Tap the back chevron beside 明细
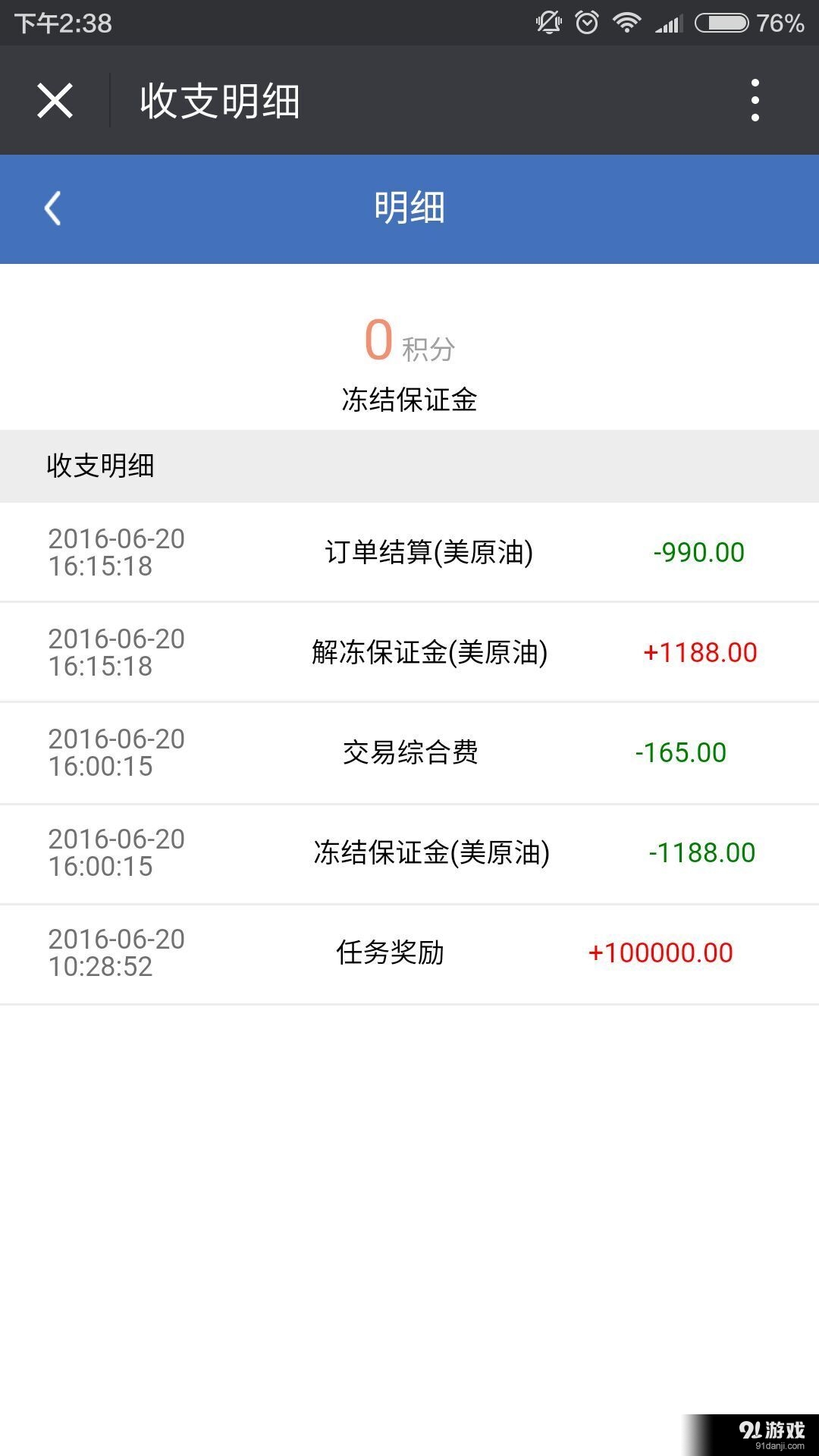 pyautogui.click(x=53, y=210)
